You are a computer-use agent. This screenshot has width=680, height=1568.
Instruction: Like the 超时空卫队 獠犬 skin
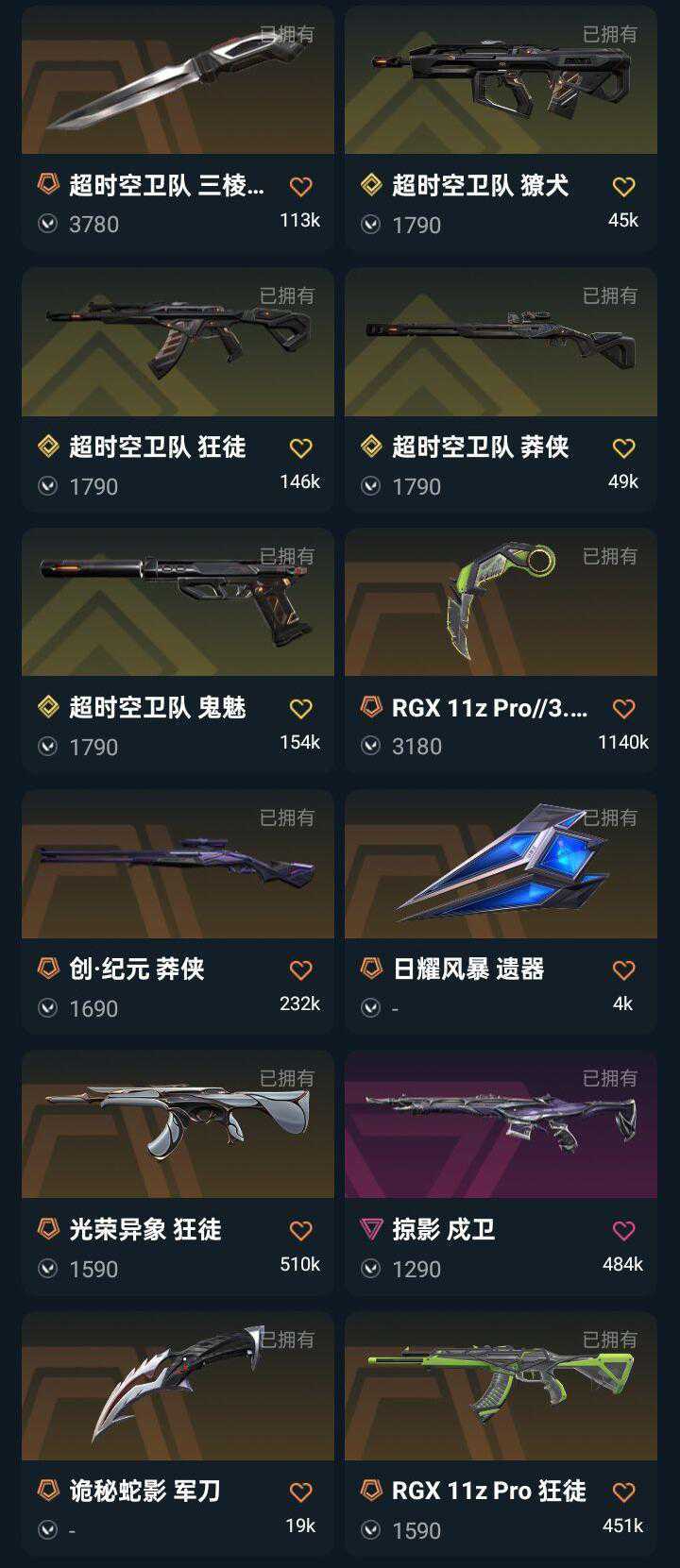(x=623, y=187)
